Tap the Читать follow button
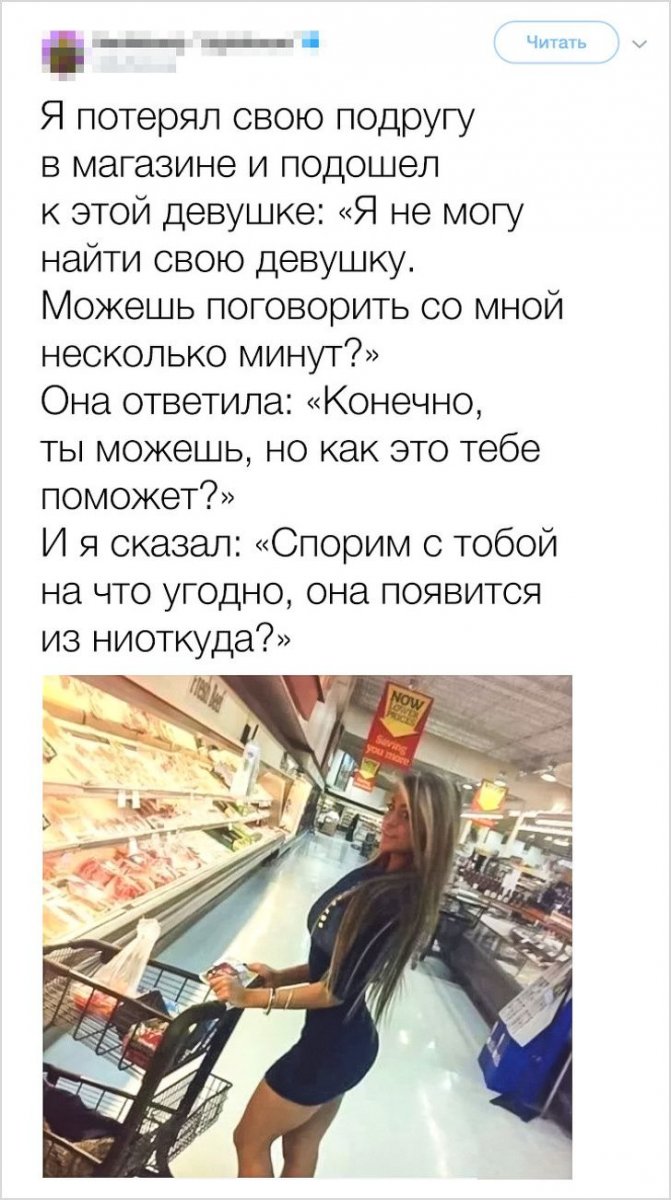Image resolution: width=671 pixels, height=1200 pixels. tap(558, 43)
